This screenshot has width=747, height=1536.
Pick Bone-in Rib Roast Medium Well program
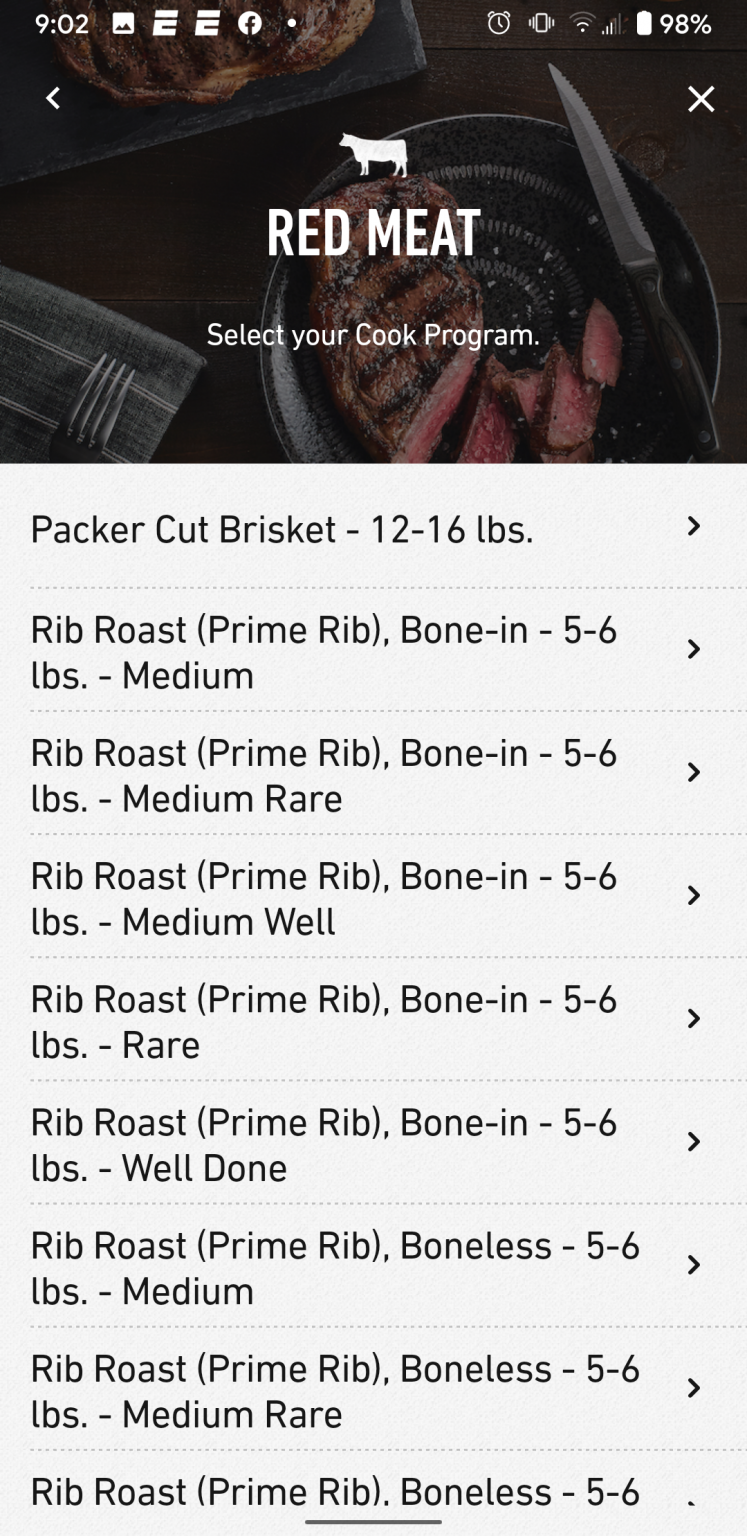[372, 898]
